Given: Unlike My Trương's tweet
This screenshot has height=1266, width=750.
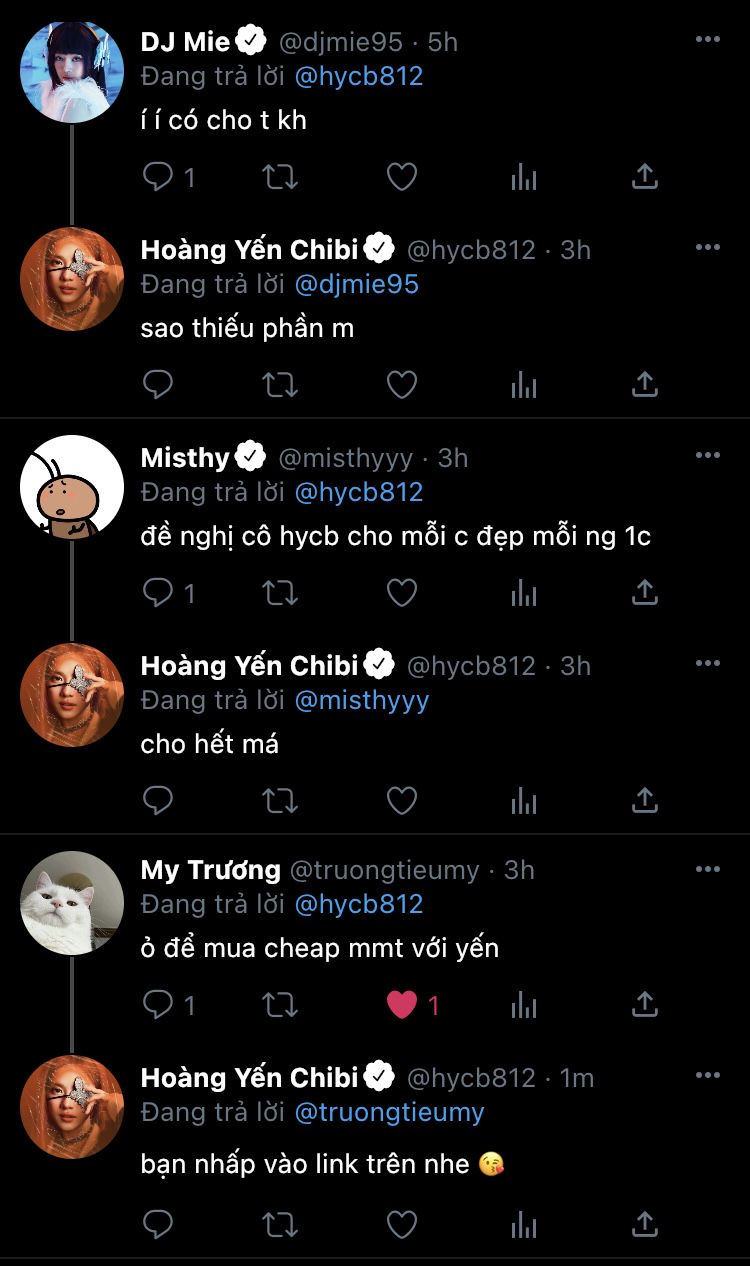Looking at the screenshot, I should click(x=402, y=1005).
